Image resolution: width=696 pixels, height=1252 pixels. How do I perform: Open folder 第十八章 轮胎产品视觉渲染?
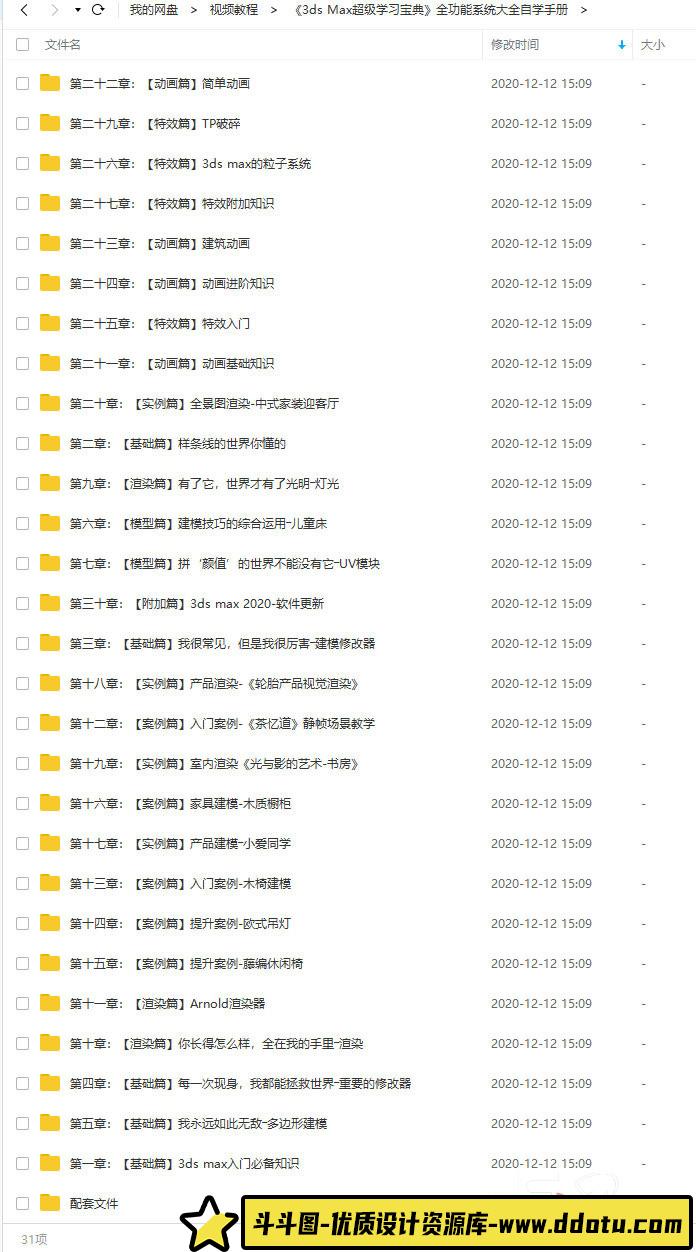213,684
